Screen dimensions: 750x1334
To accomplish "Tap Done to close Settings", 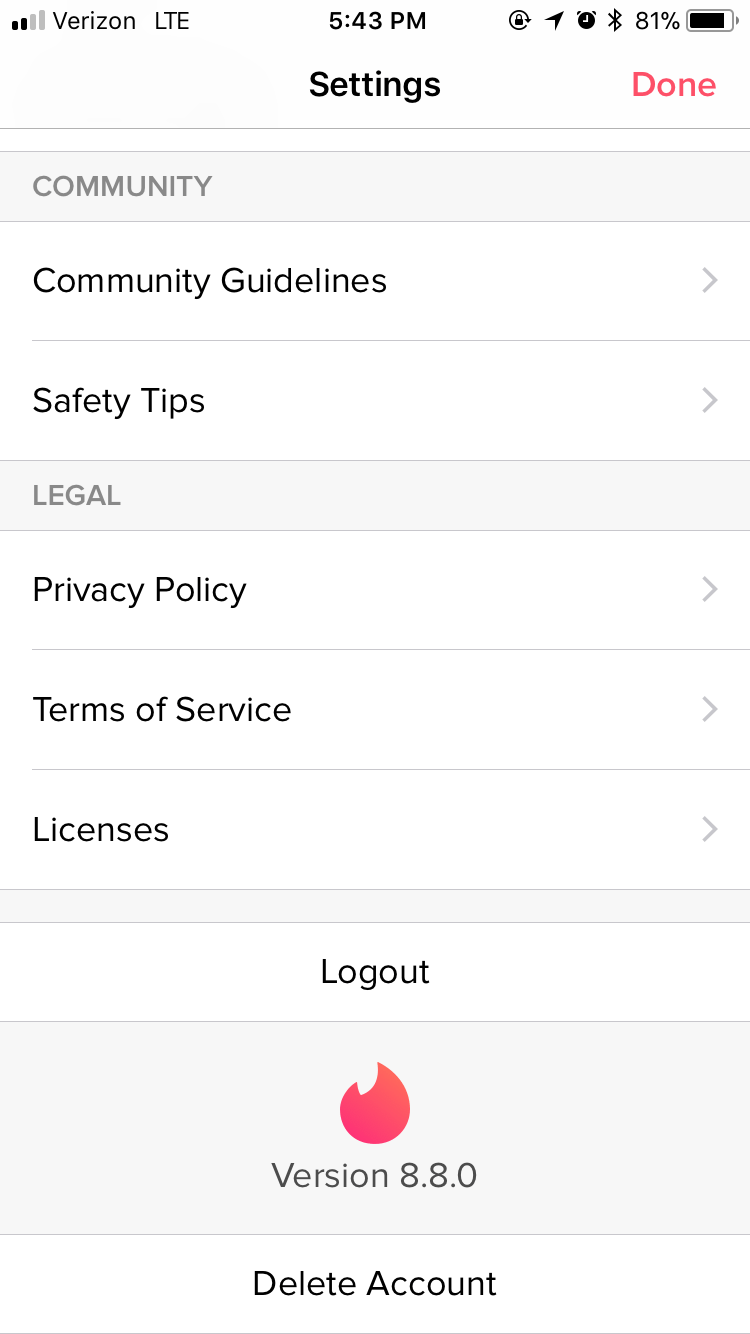I will 673,85.
